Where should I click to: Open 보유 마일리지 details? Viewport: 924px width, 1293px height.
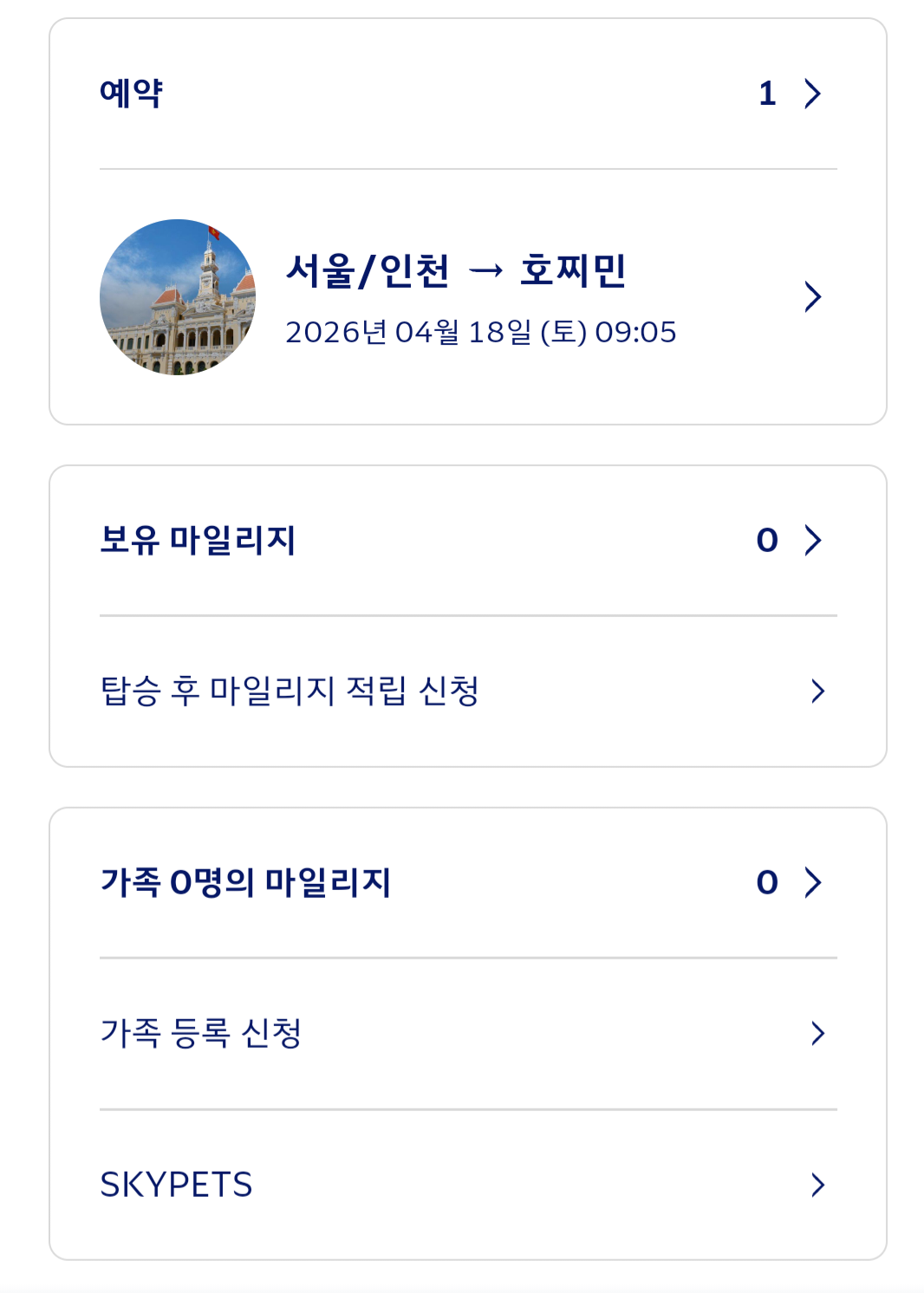point(468,540)
